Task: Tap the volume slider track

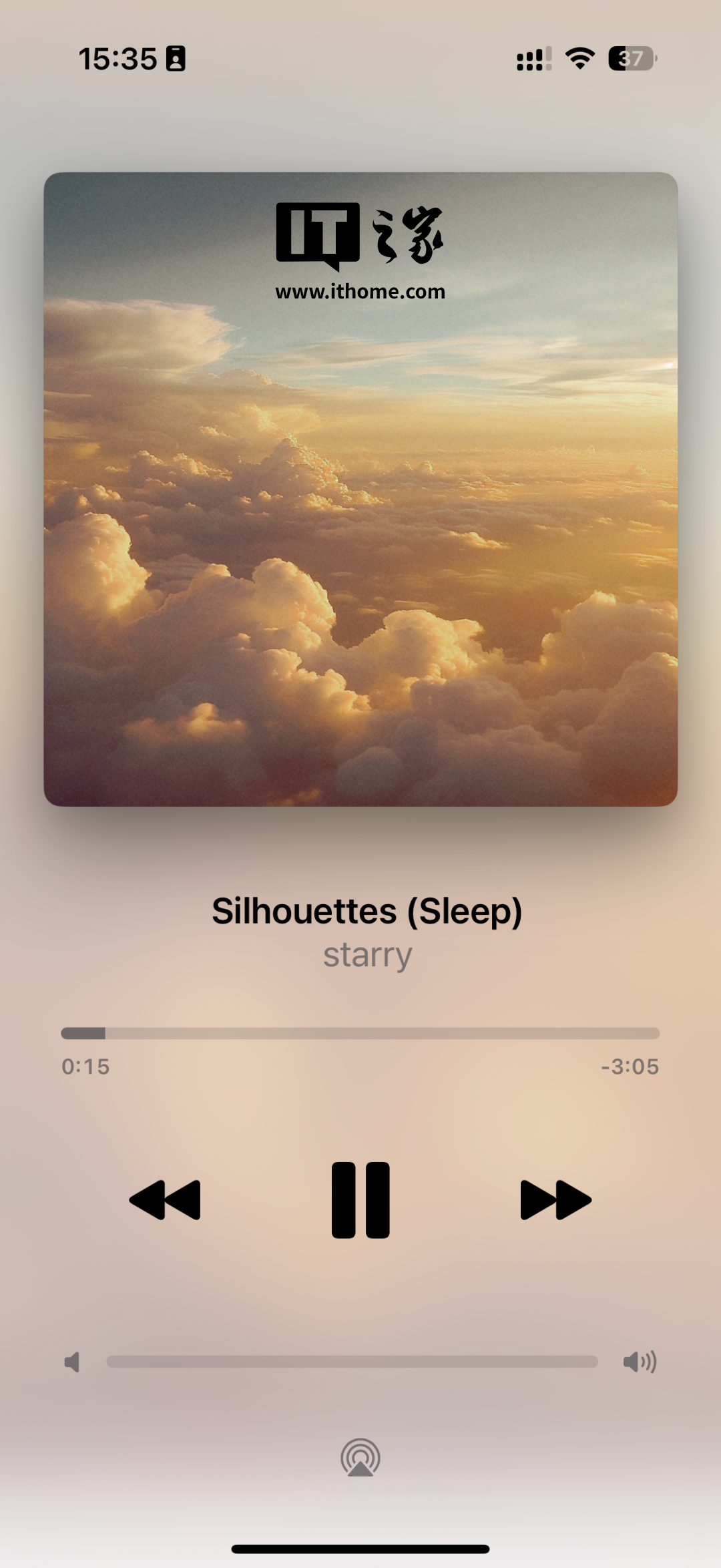Action: pyautogui.click(x=352, y=1362)
